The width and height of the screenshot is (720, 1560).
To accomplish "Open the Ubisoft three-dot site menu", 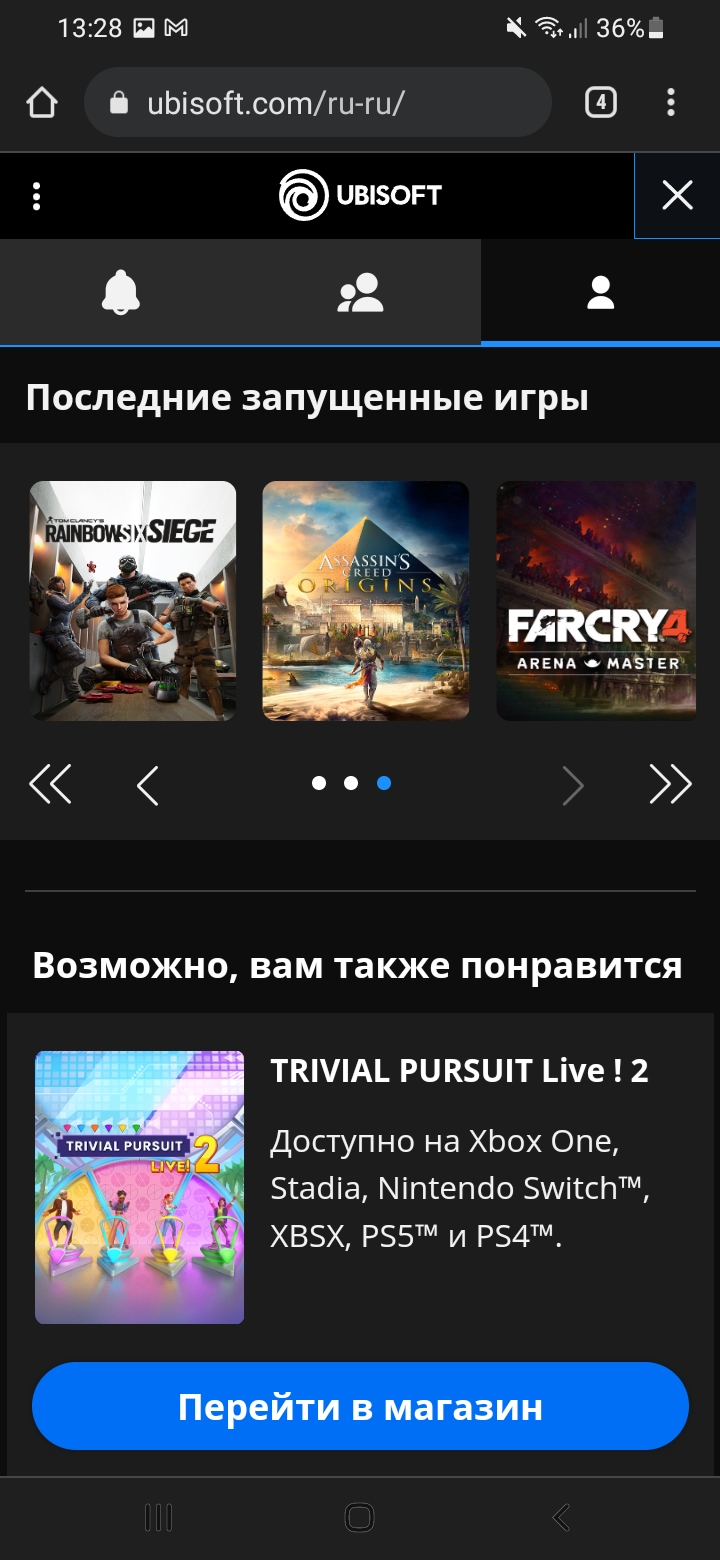I will [x=37, y=196].
